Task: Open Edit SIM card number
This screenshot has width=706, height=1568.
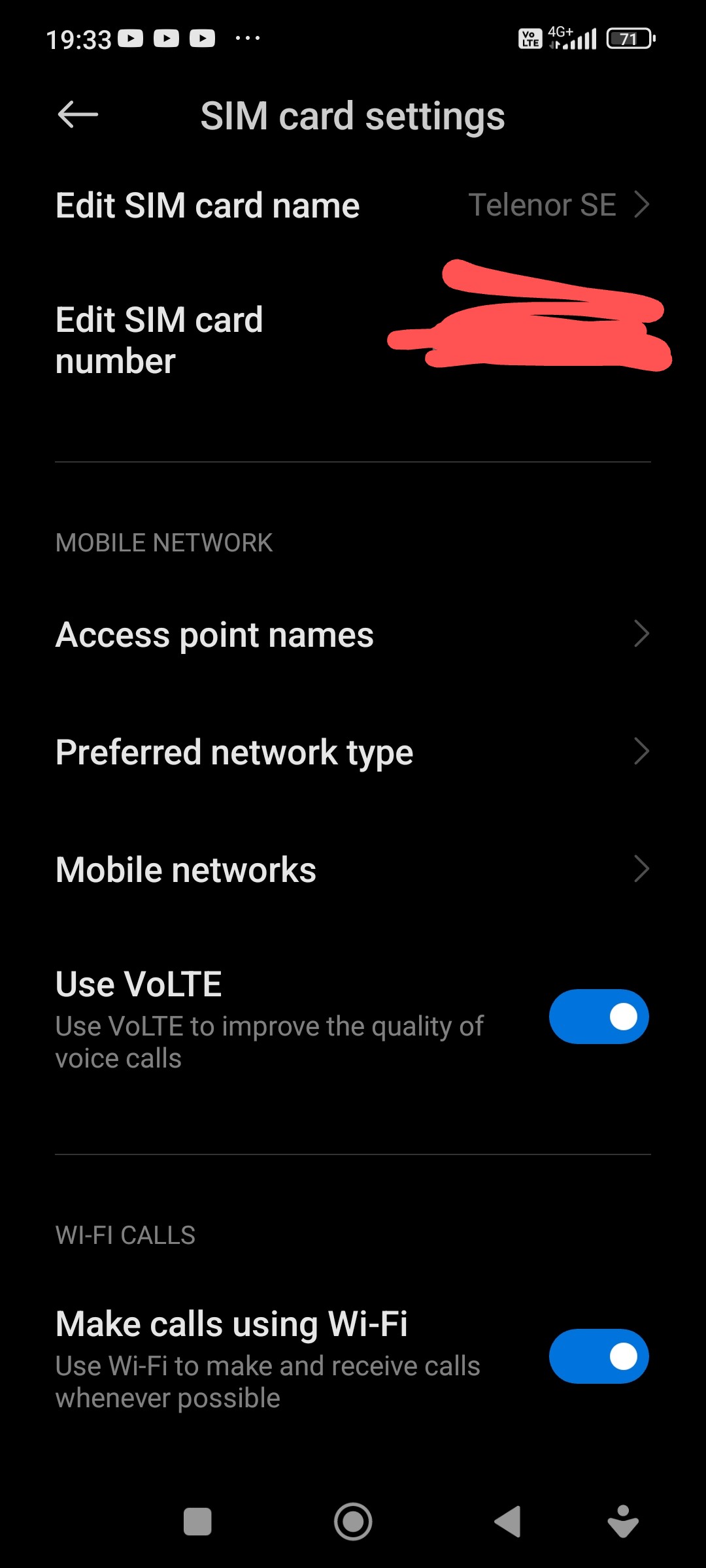Action: coord(353,340)
